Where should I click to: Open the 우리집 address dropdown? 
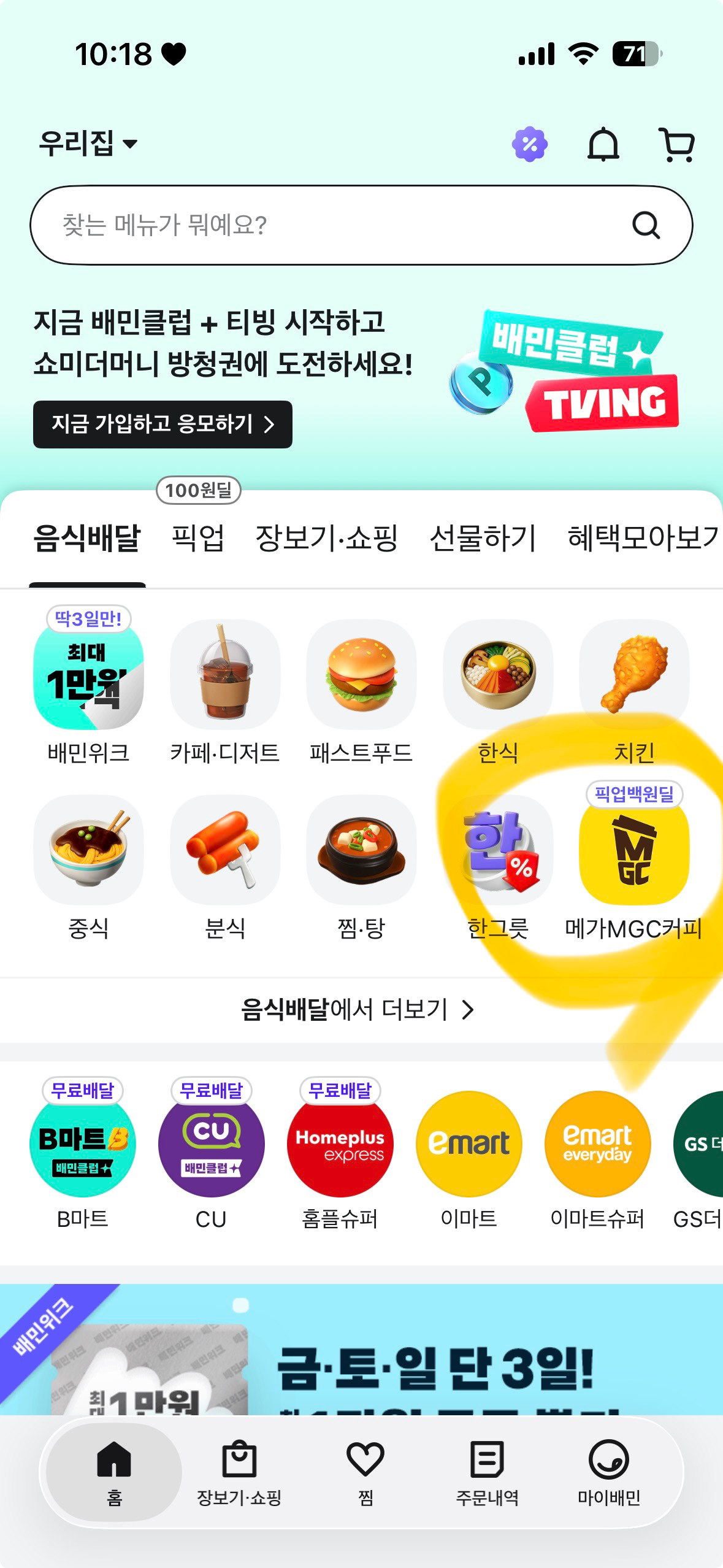[88, 144]
